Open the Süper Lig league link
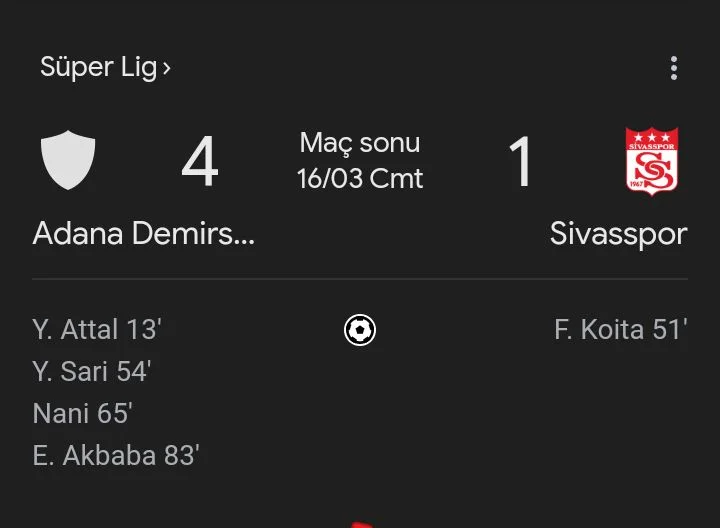The height and width of the screenshot is (528, 720). coord(105,67)
